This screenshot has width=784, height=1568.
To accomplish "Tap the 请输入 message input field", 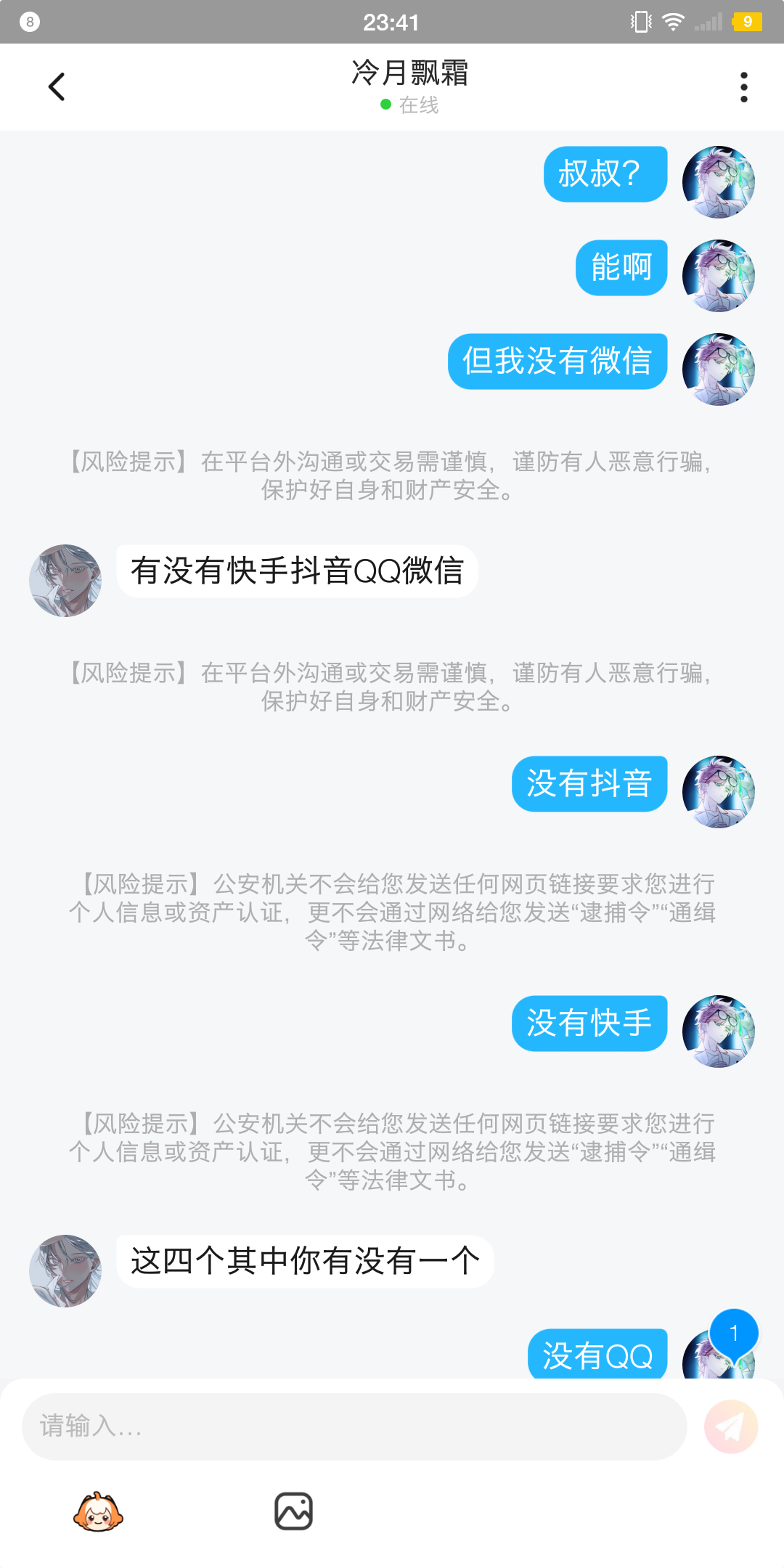I will (354, 1426).
